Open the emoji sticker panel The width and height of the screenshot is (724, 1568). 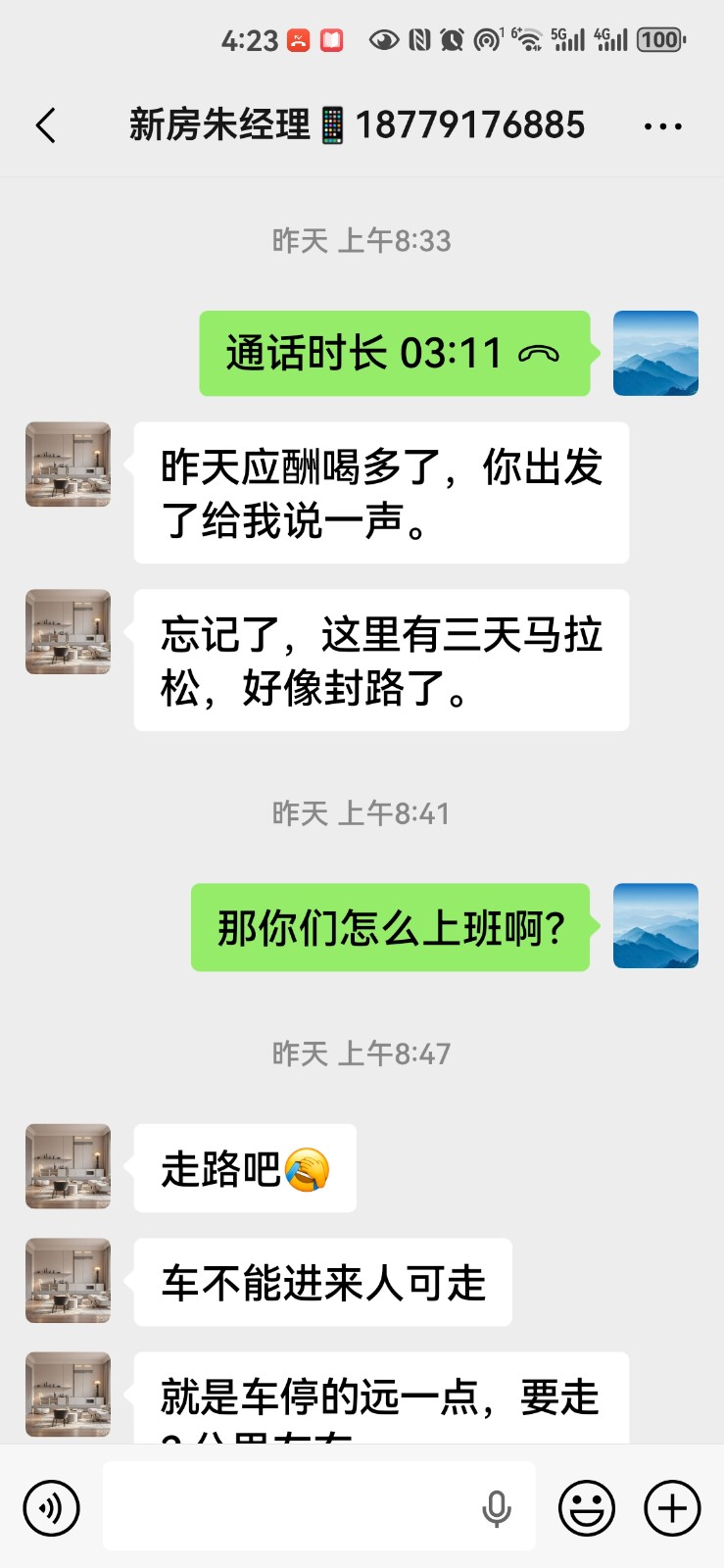point(586,1507)
